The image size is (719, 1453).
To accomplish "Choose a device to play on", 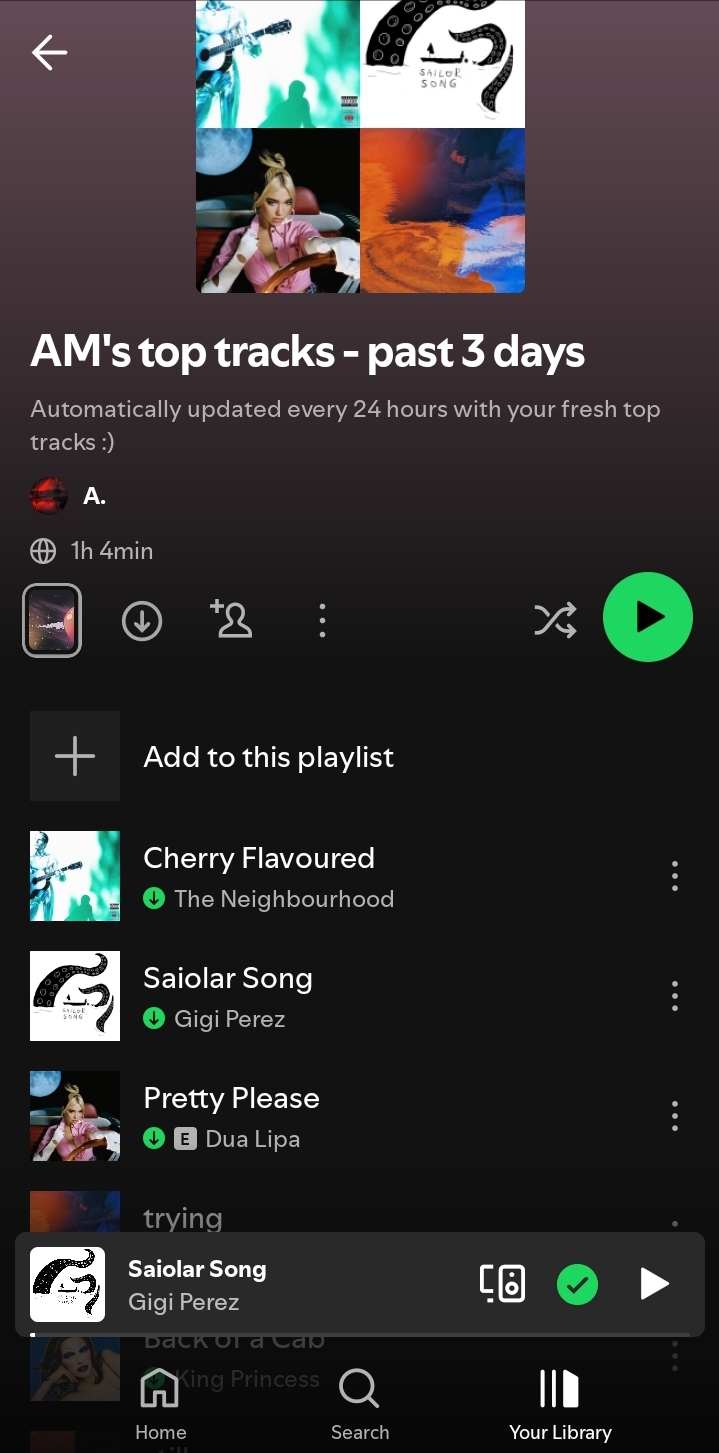I will 502,1284.
